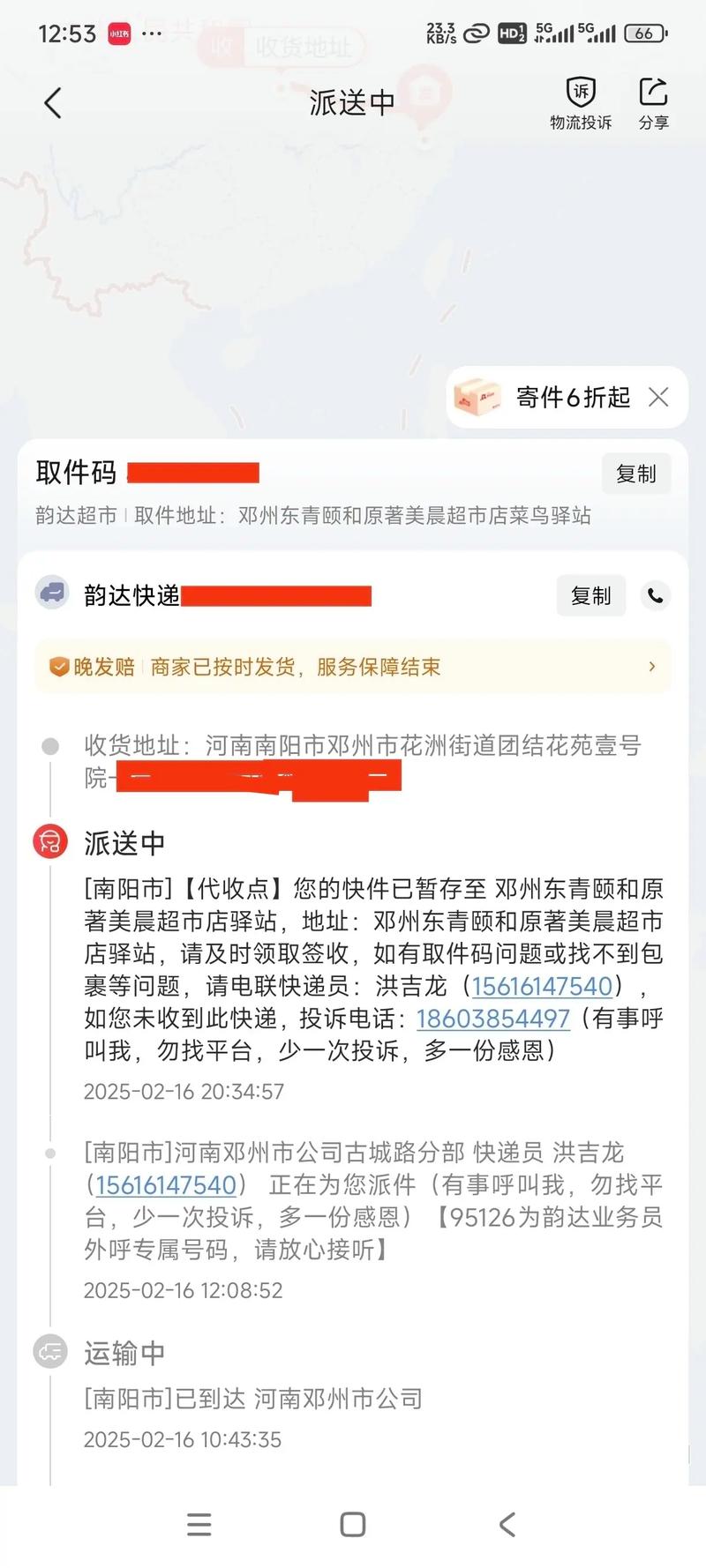Dial complaint number 18603854497

(x=492, y=1019)
